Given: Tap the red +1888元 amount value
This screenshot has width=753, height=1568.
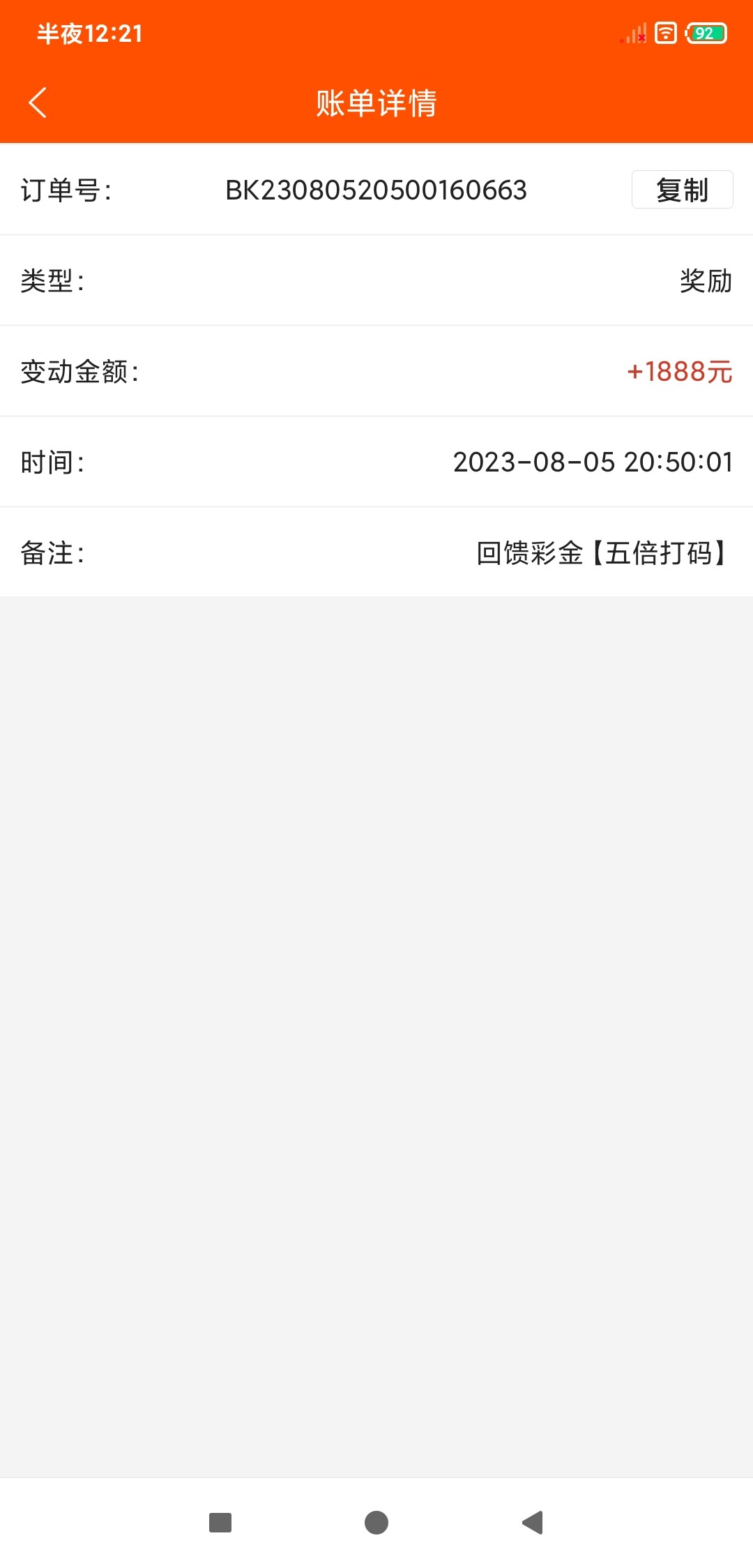Looking at the screenshot, I should point(679,372).
